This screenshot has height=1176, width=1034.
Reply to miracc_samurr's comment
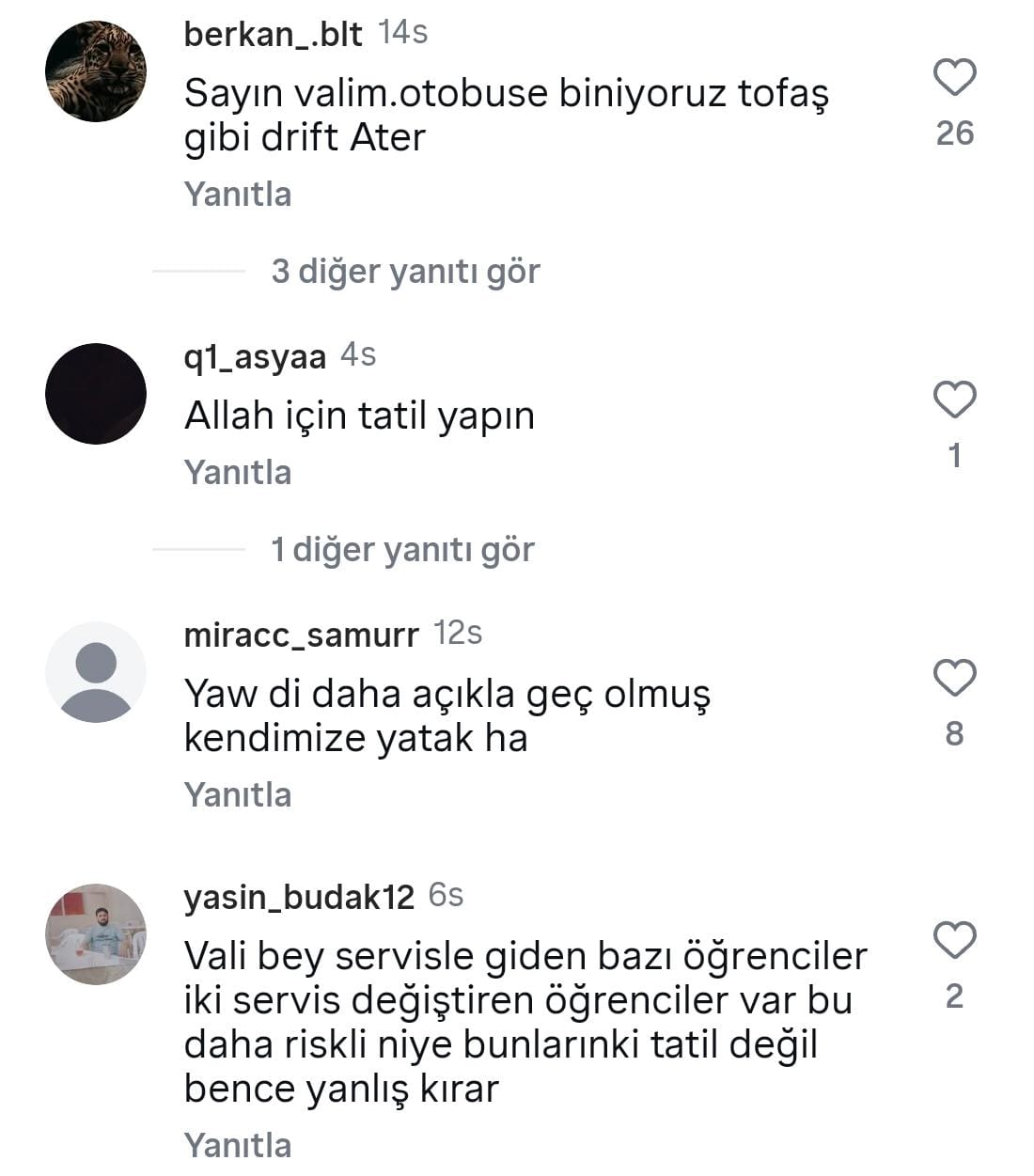pyautogui.click(x=238, y=795)
